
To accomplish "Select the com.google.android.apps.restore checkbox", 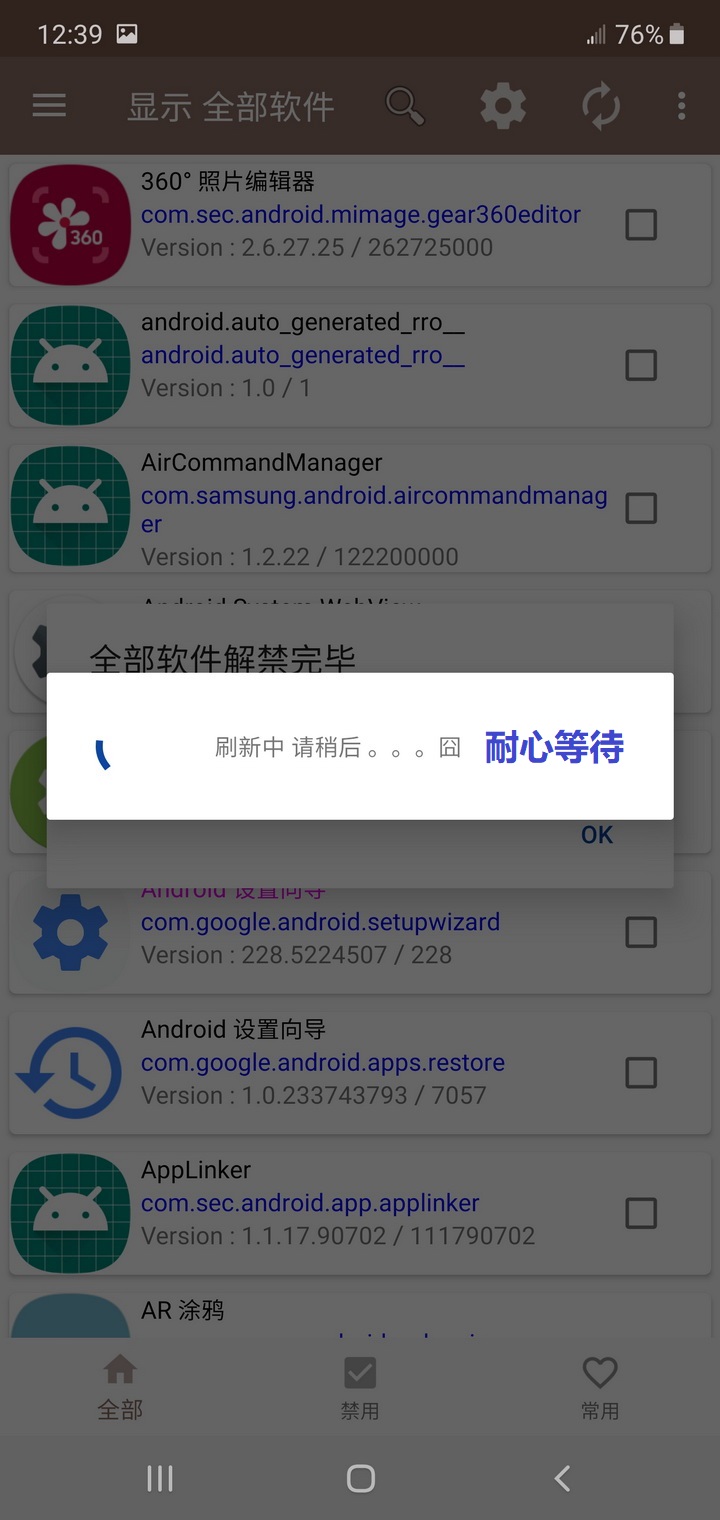I will (641, 1073).
